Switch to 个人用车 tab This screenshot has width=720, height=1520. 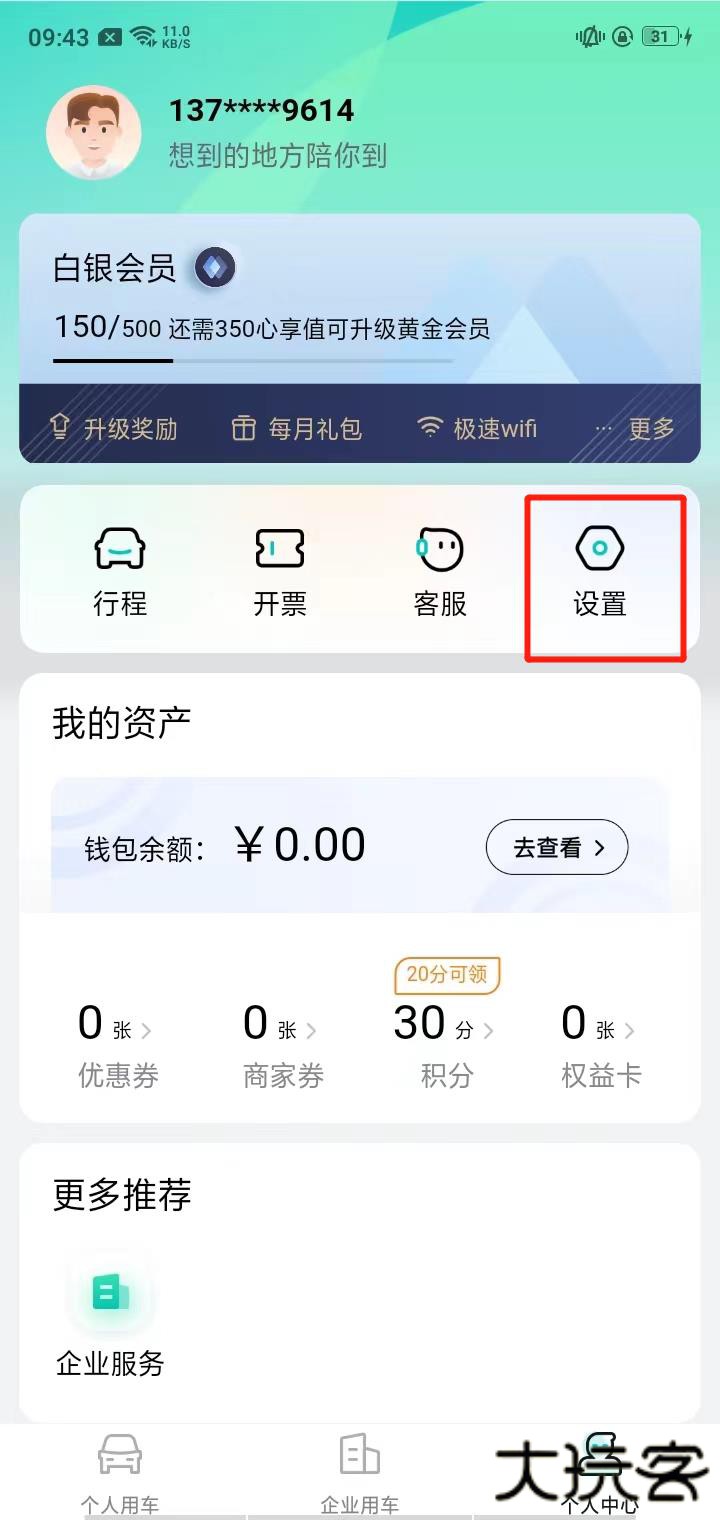(x=120, y=1472)
